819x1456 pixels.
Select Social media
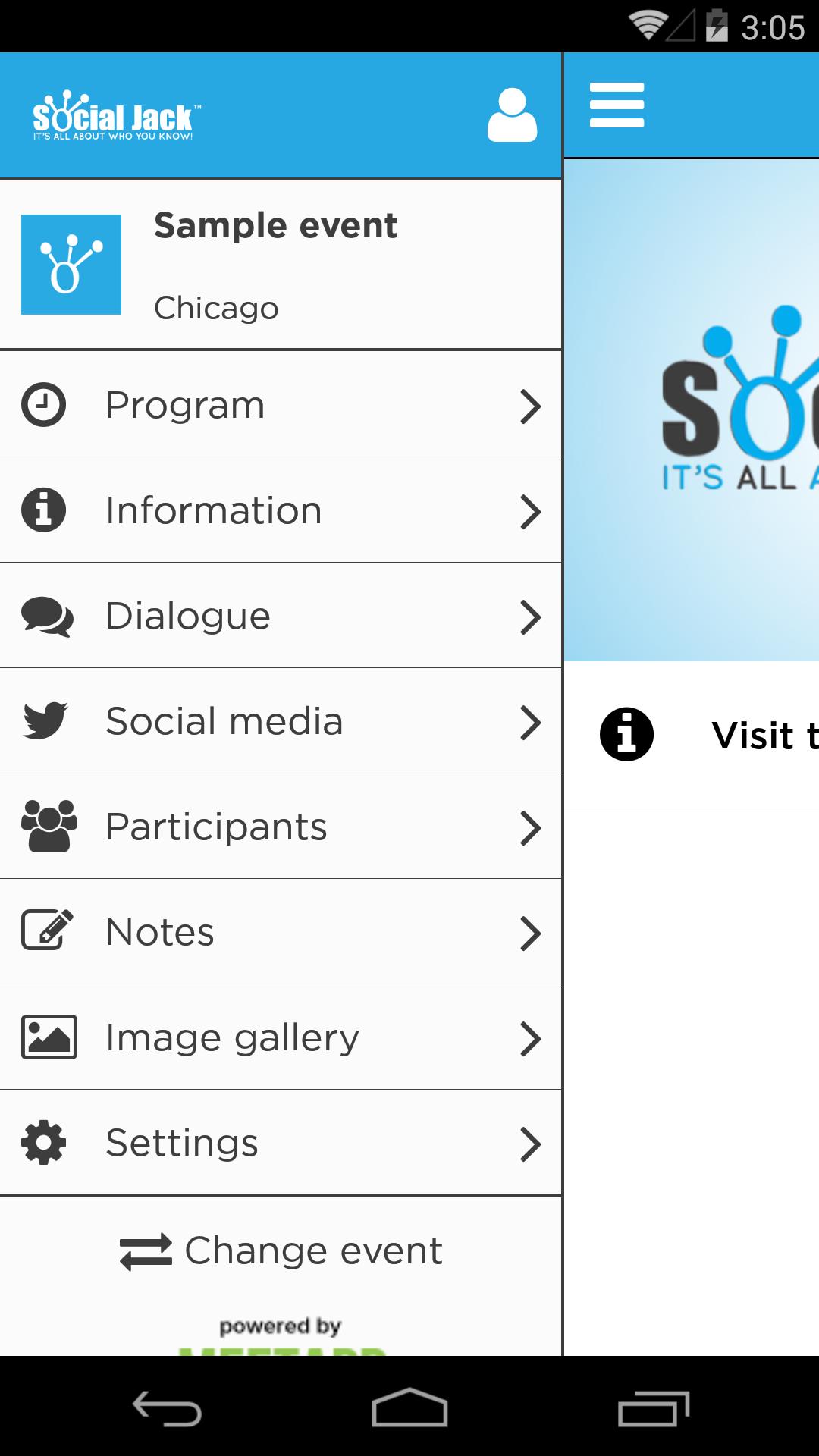[281, 721]
